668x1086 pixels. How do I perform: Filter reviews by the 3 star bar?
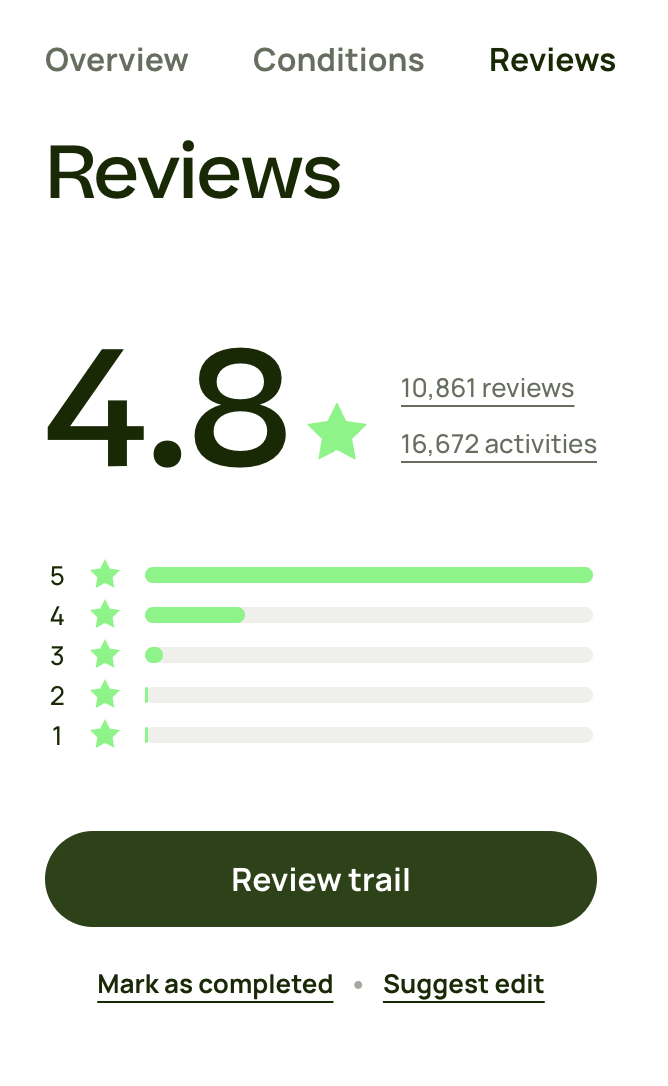point(368,655)
